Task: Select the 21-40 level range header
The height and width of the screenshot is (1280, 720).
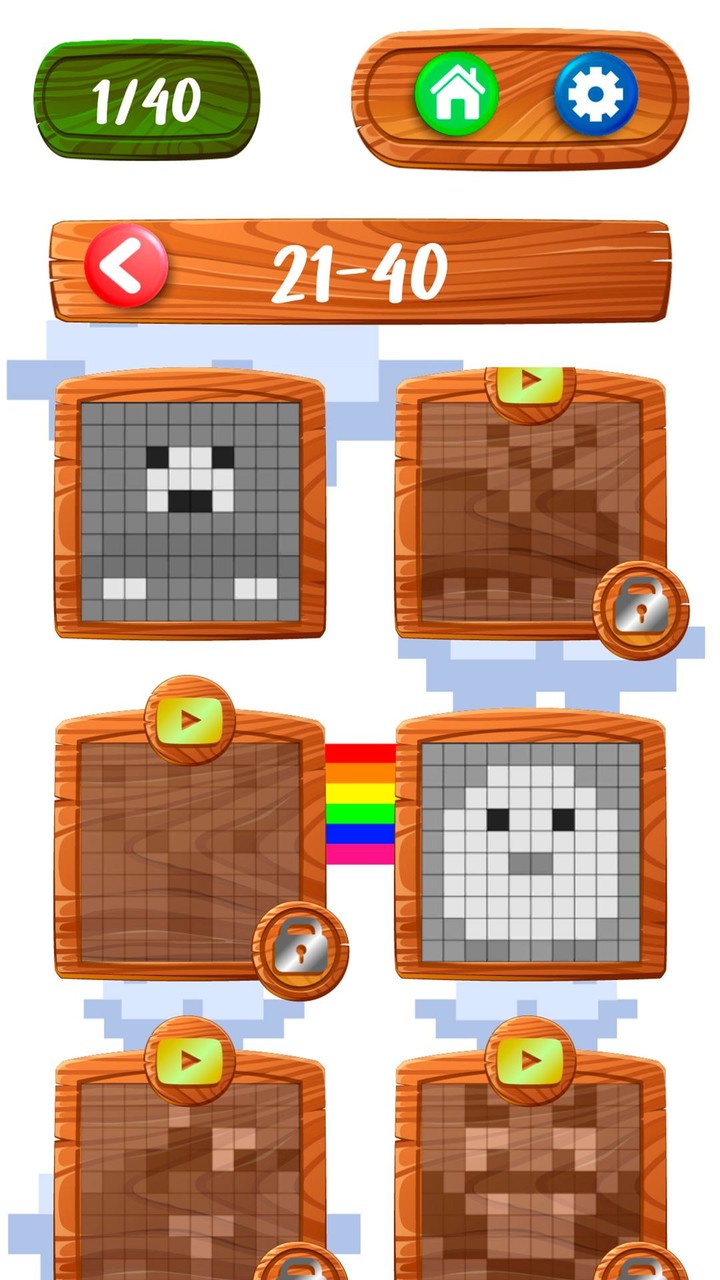Action: pos(360,270)
